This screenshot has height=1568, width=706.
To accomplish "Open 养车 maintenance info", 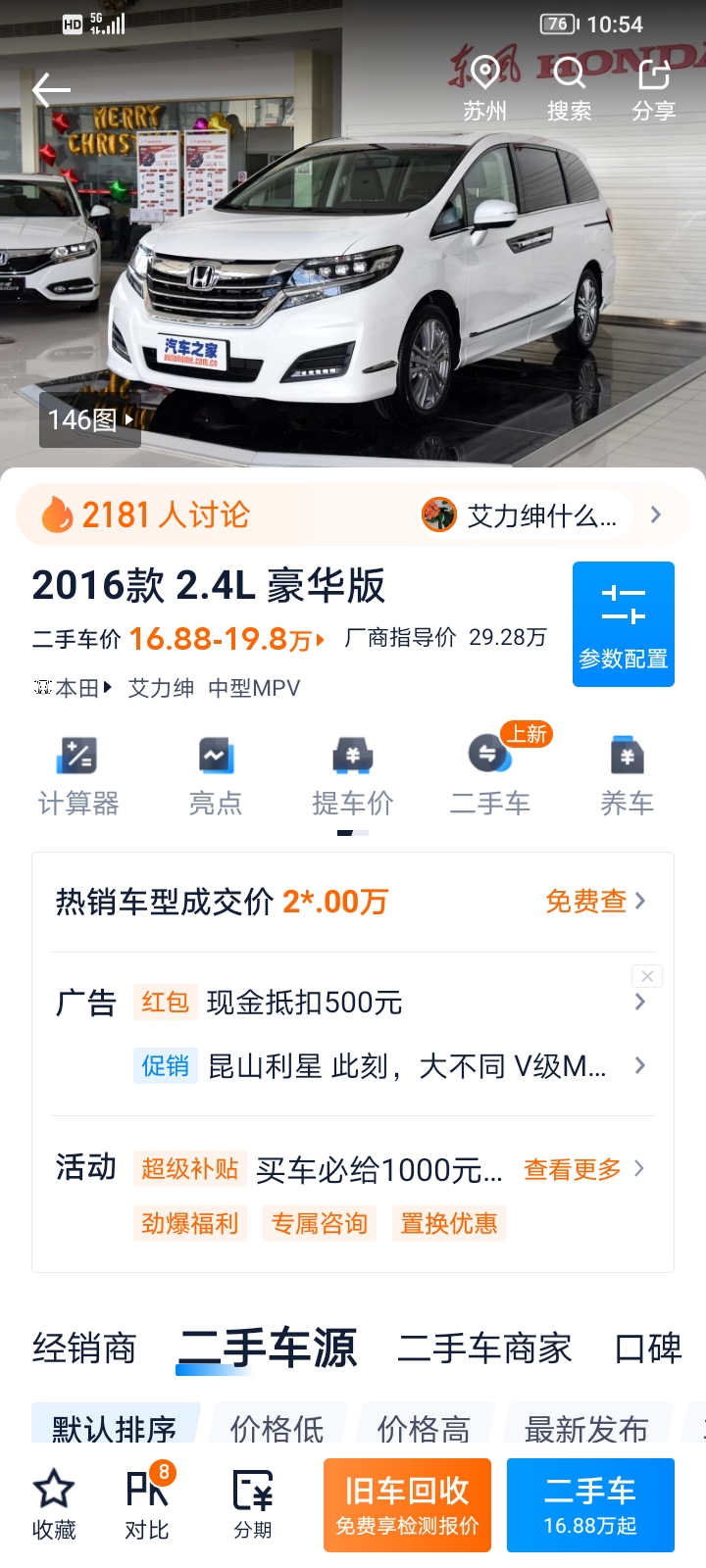I will pyautogui.click(x=628, y=775).
